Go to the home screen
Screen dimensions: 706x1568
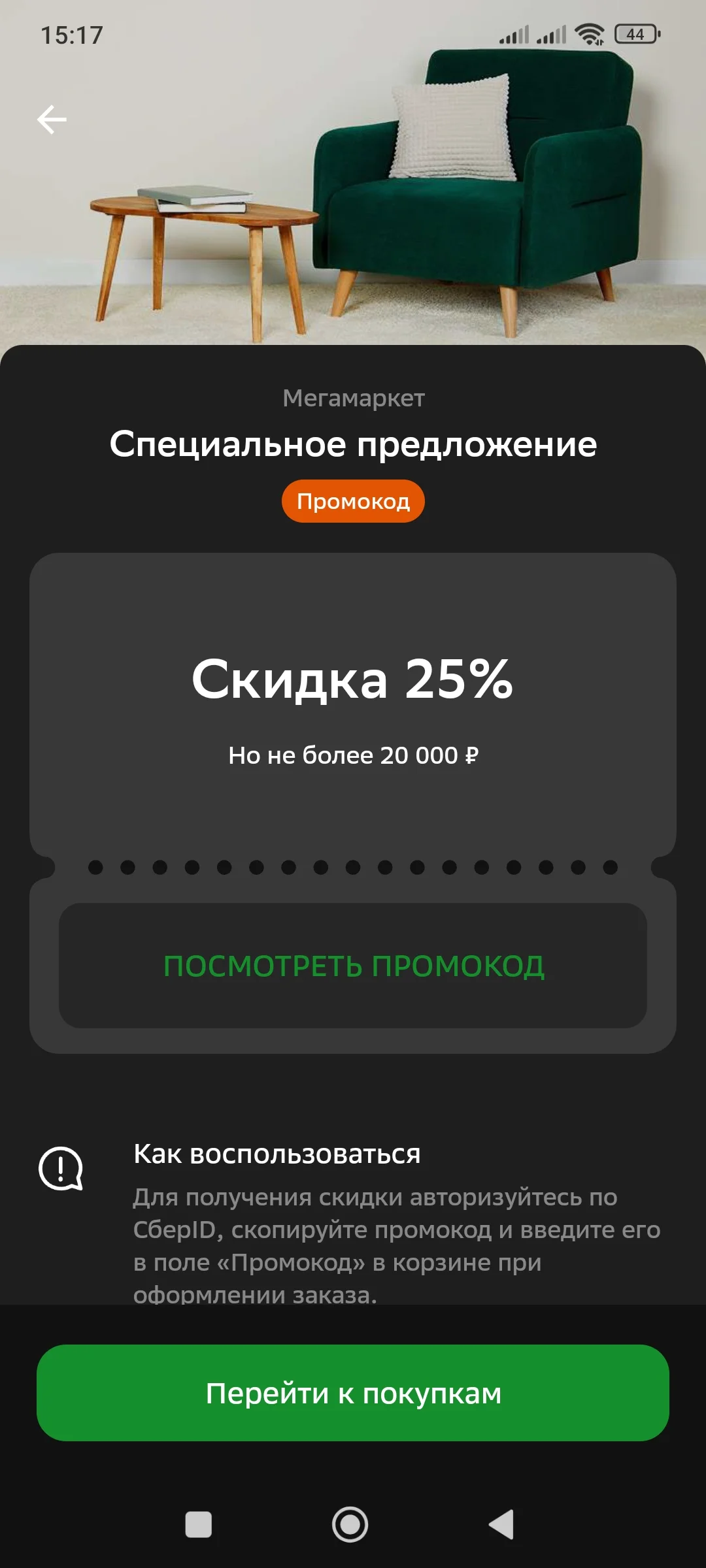click(350, 1525)
